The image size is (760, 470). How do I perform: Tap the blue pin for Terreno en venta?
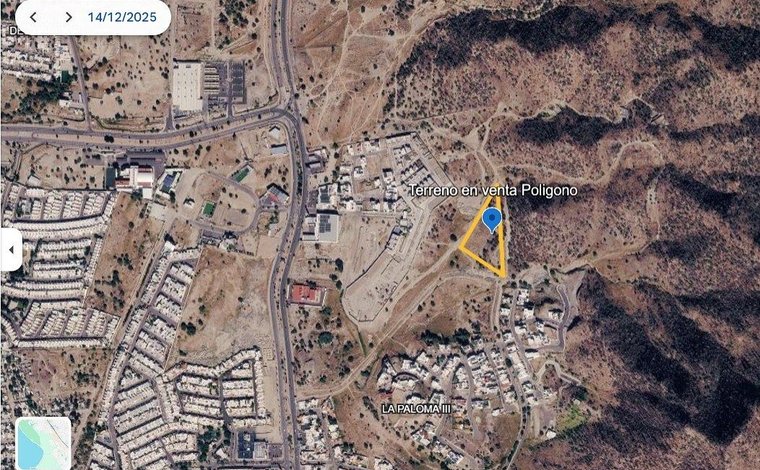pos(492,220)
